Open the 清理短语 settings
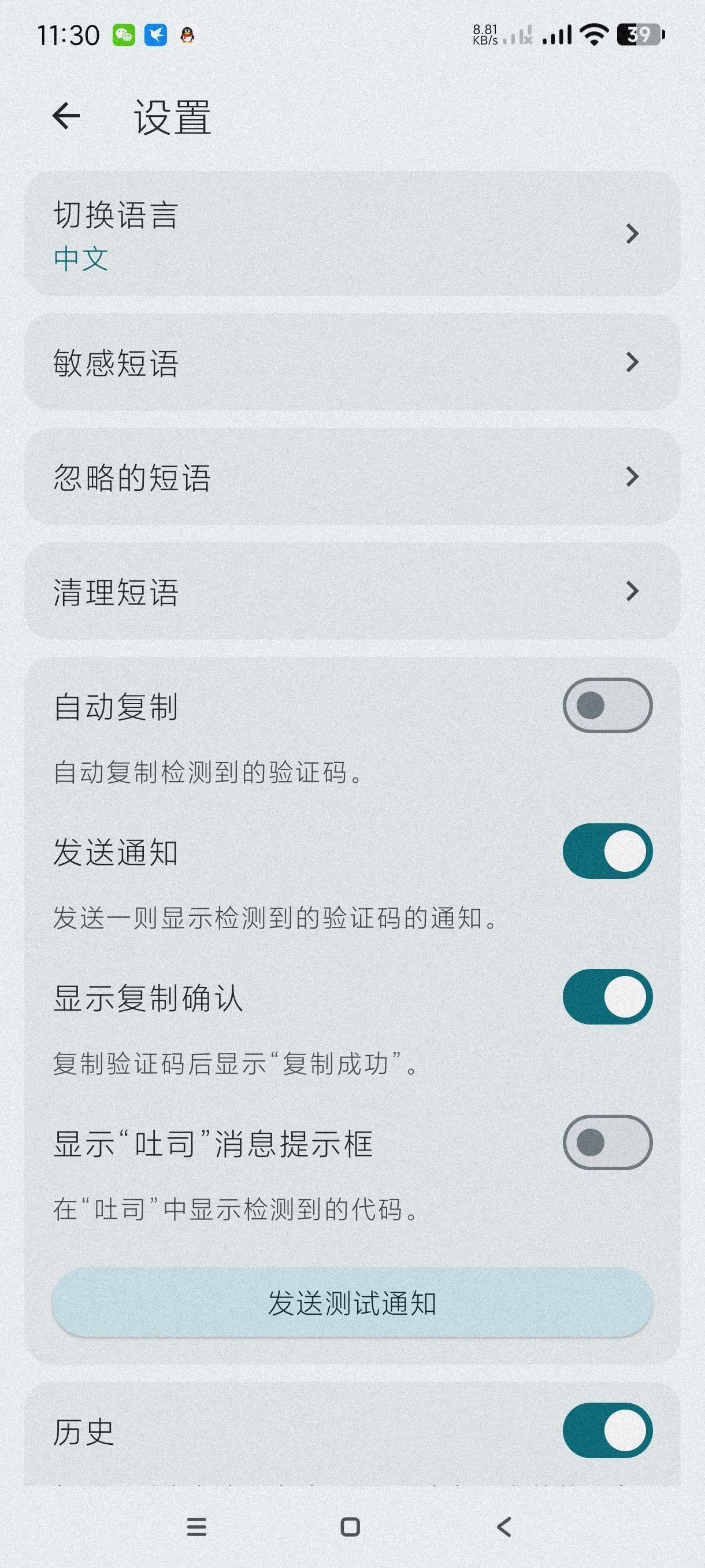Viewport: 705px width, 1568px height. pos(351,591)
